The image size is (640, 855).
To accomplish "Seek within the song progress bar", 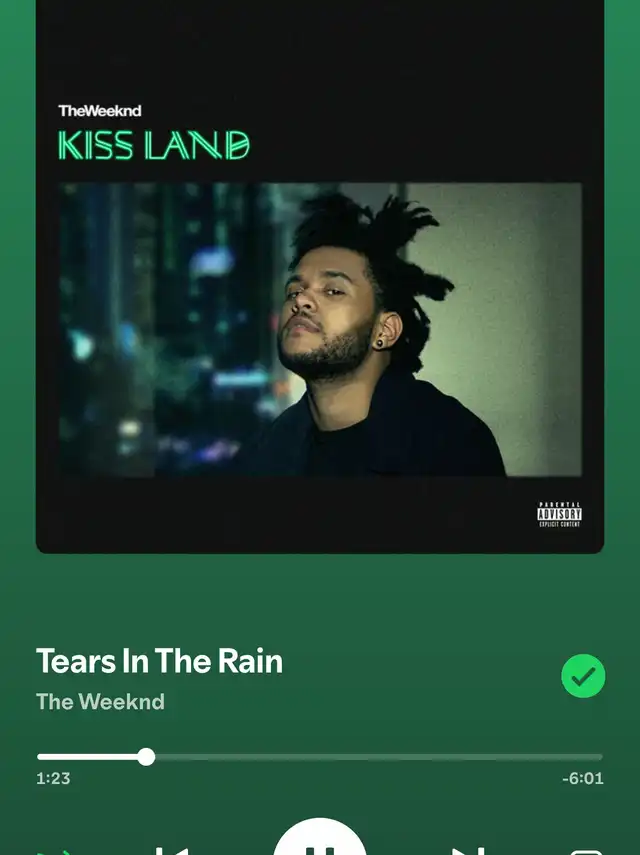I will point(320,757).
